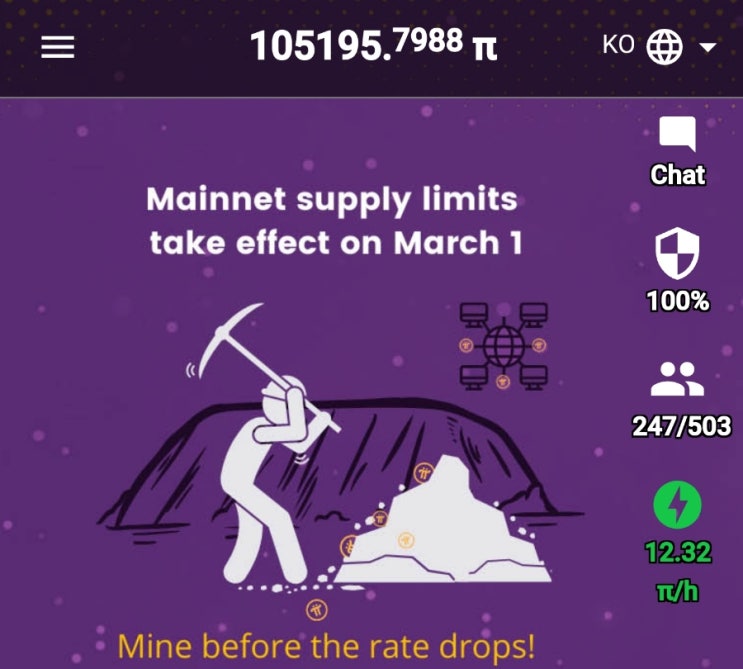Open the hamburger drawer menu
This screenshot has width=743, height=669.
pyautogui.click(x=58, y=47)
